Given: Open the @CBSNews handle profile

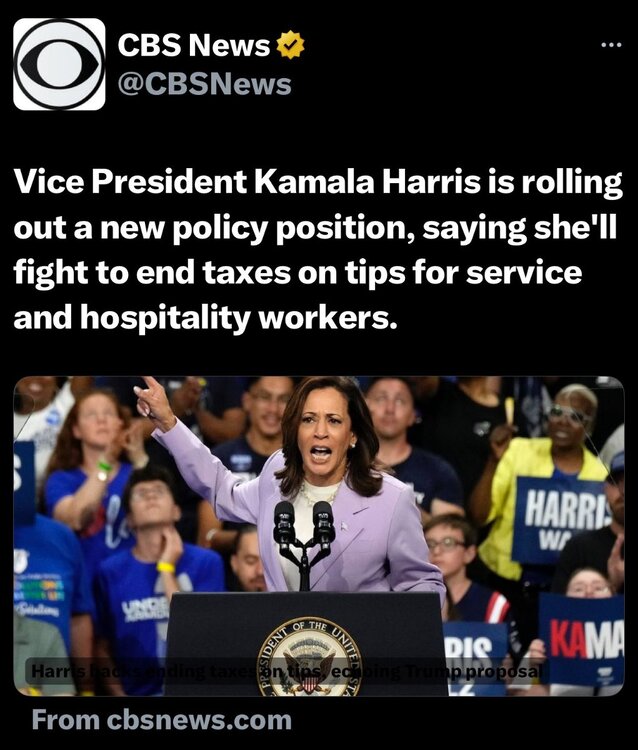Looking at the screenshot, I should coord(204,84).
